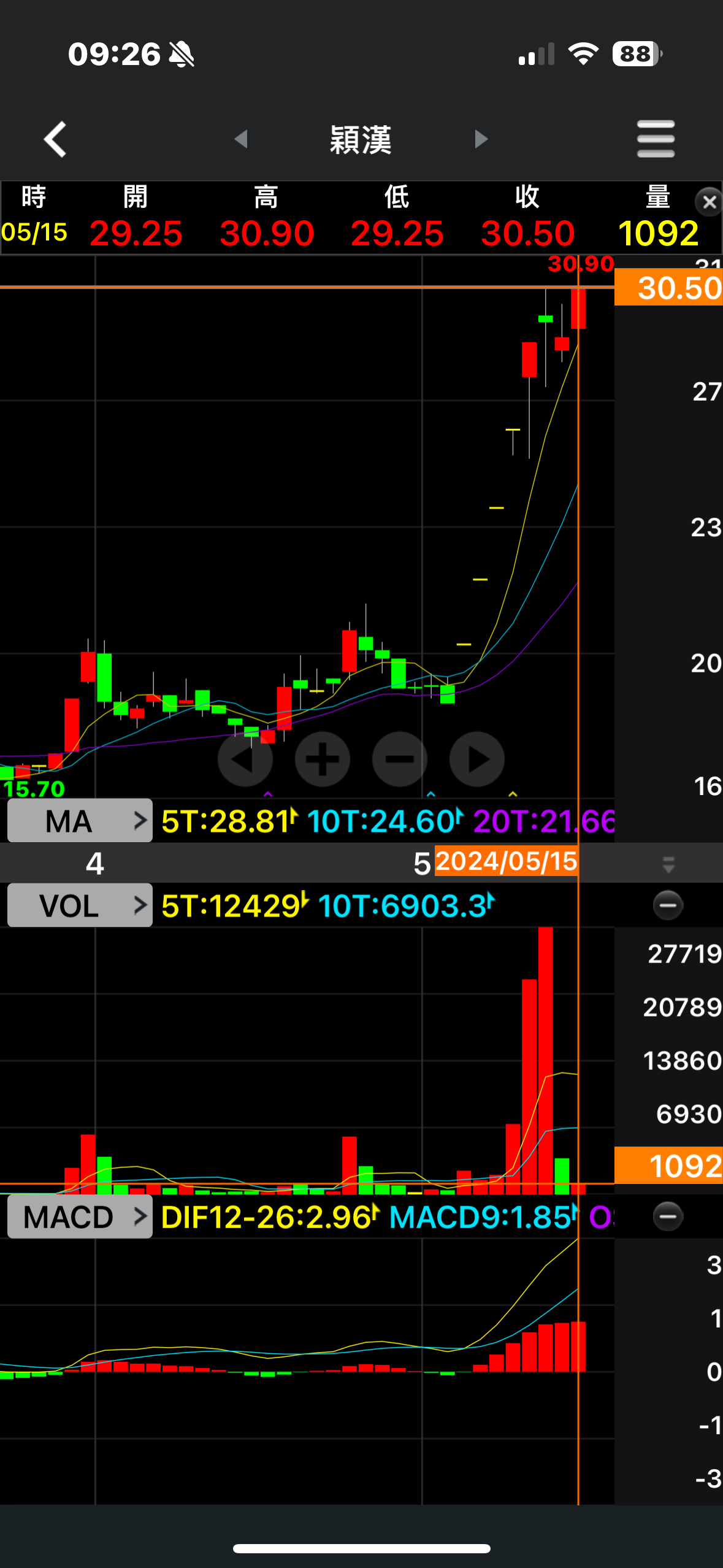Switch to the previous stock
Screen dimensions: 723x1568
(x=241, y=139)
